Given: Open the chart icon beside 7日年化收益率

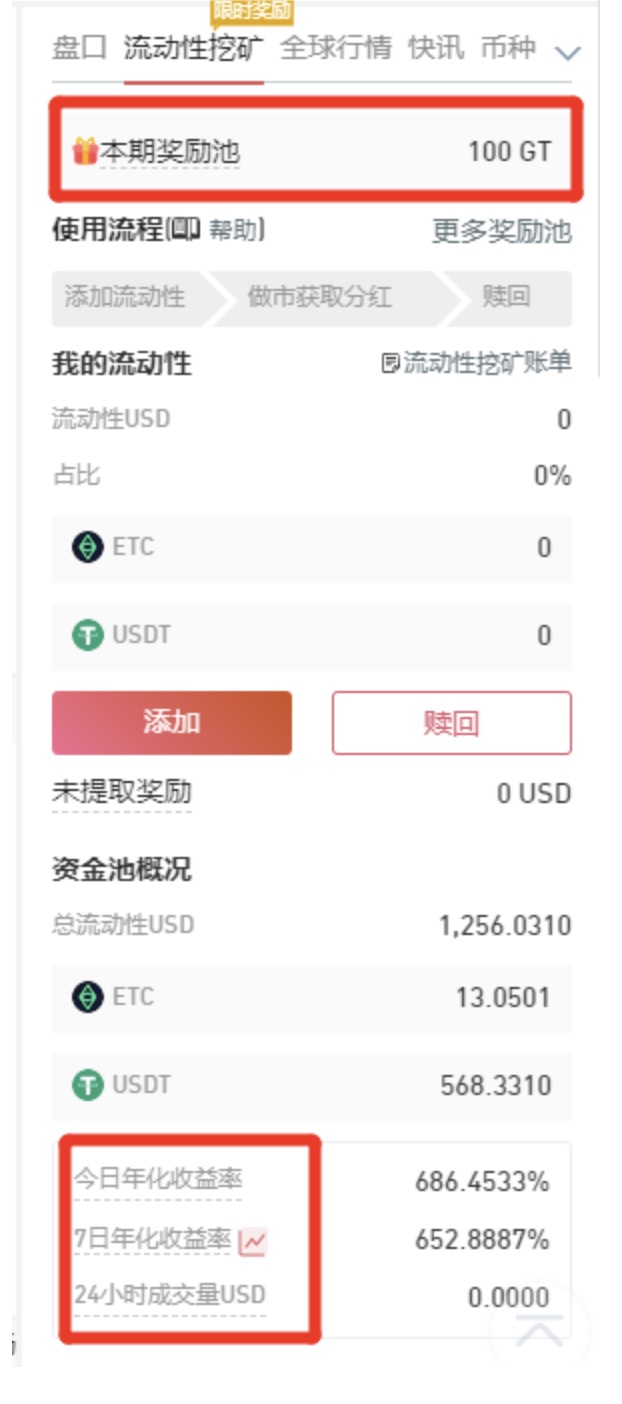Looking at the screenshot, I should click(254, 1242).
